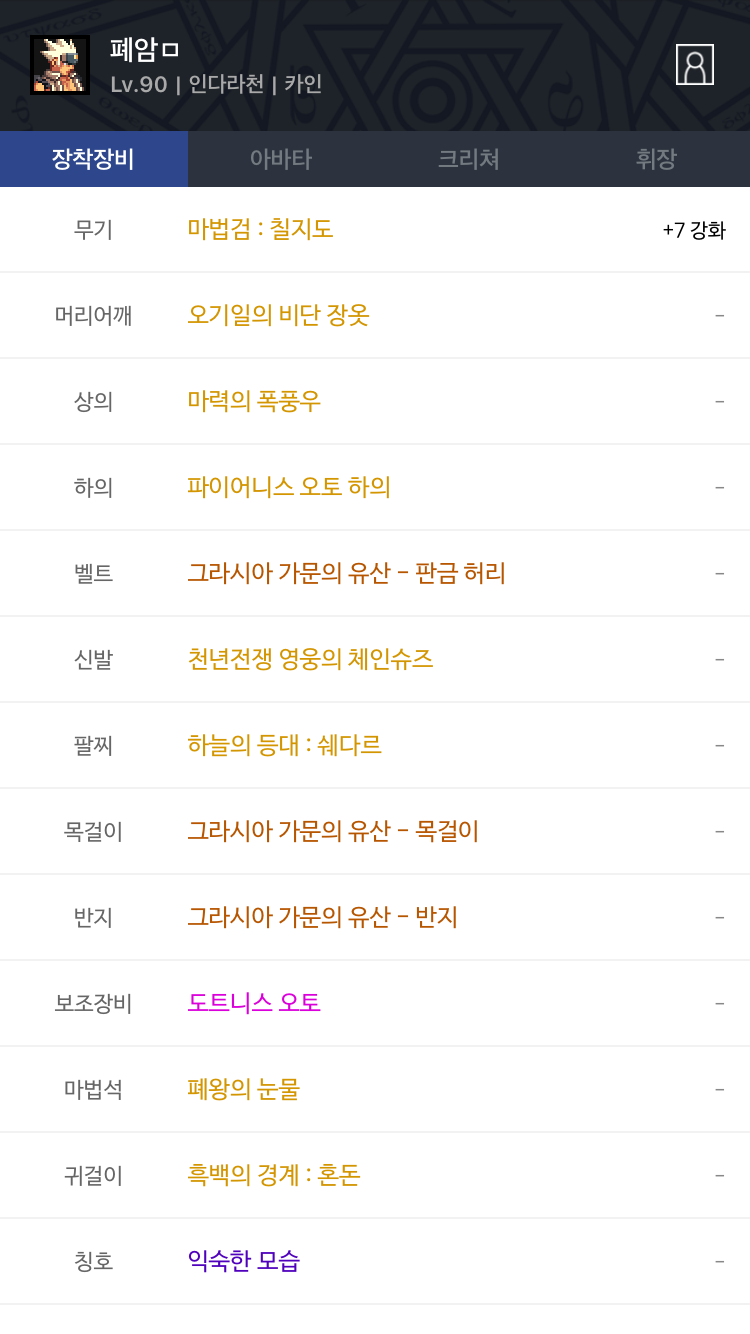
Task: Switch to the 휘장 tab
Action: pyautogui.click(x=656, y=159)
